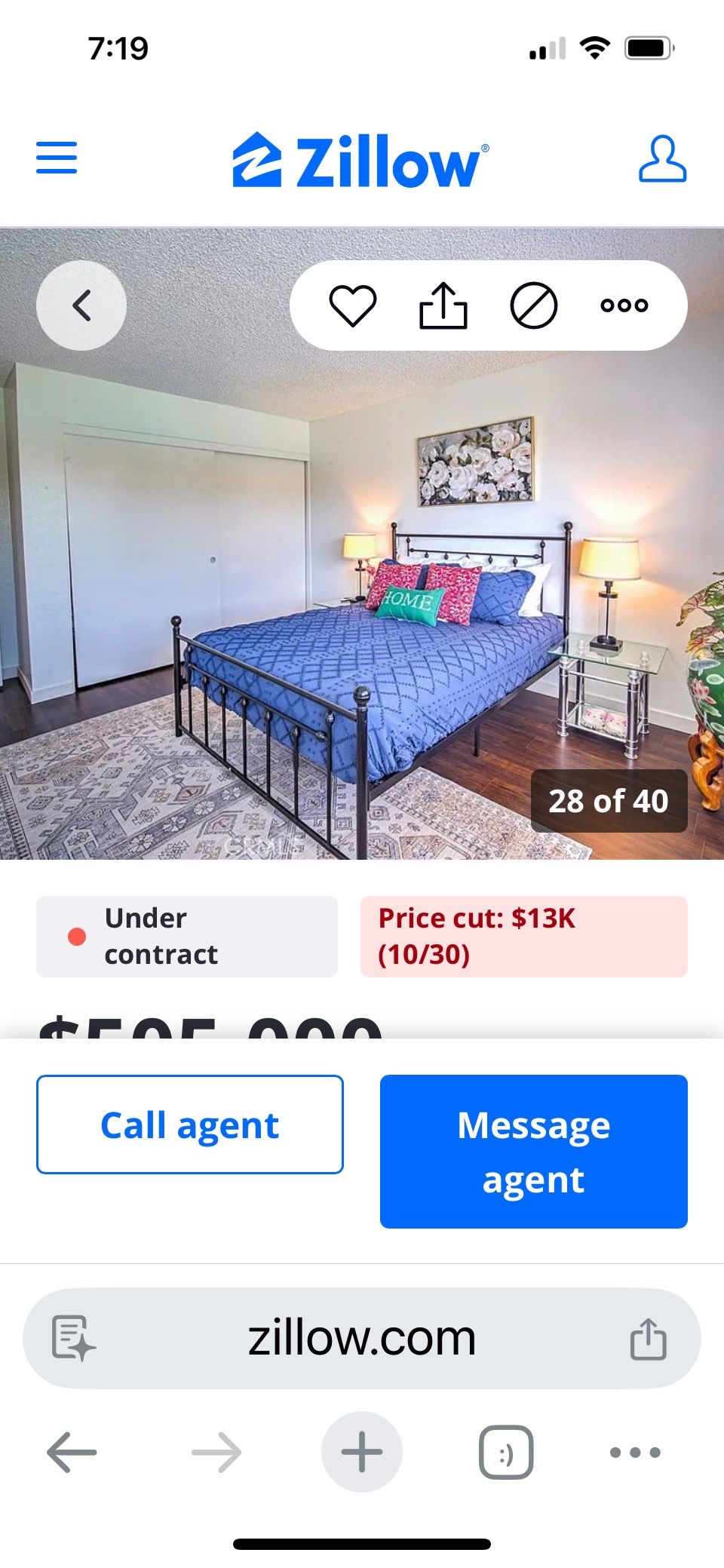724x1568 pixels.
Task: Select the Under contract status badge
Action: coord(186,936)
